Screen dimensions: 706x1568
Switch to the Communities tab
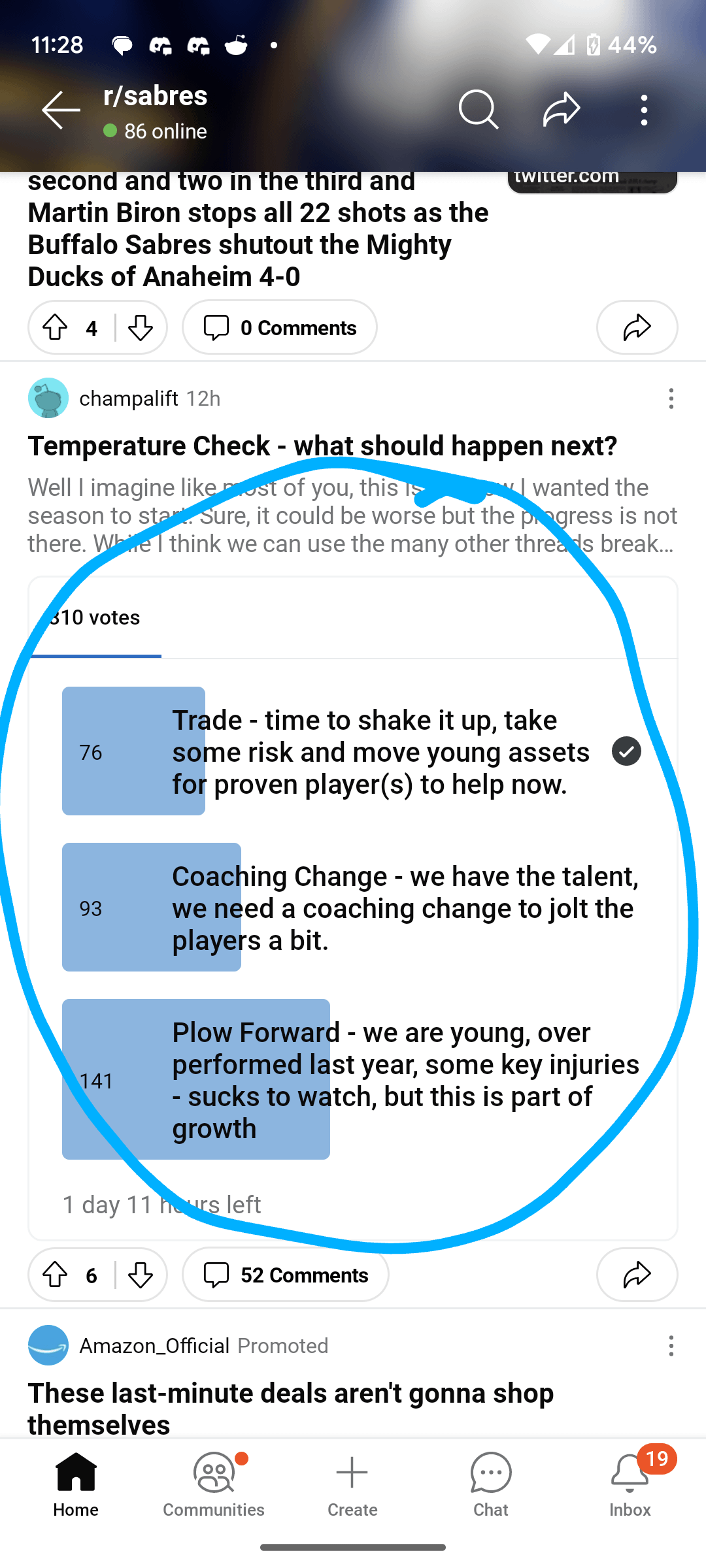(214, 1484)
